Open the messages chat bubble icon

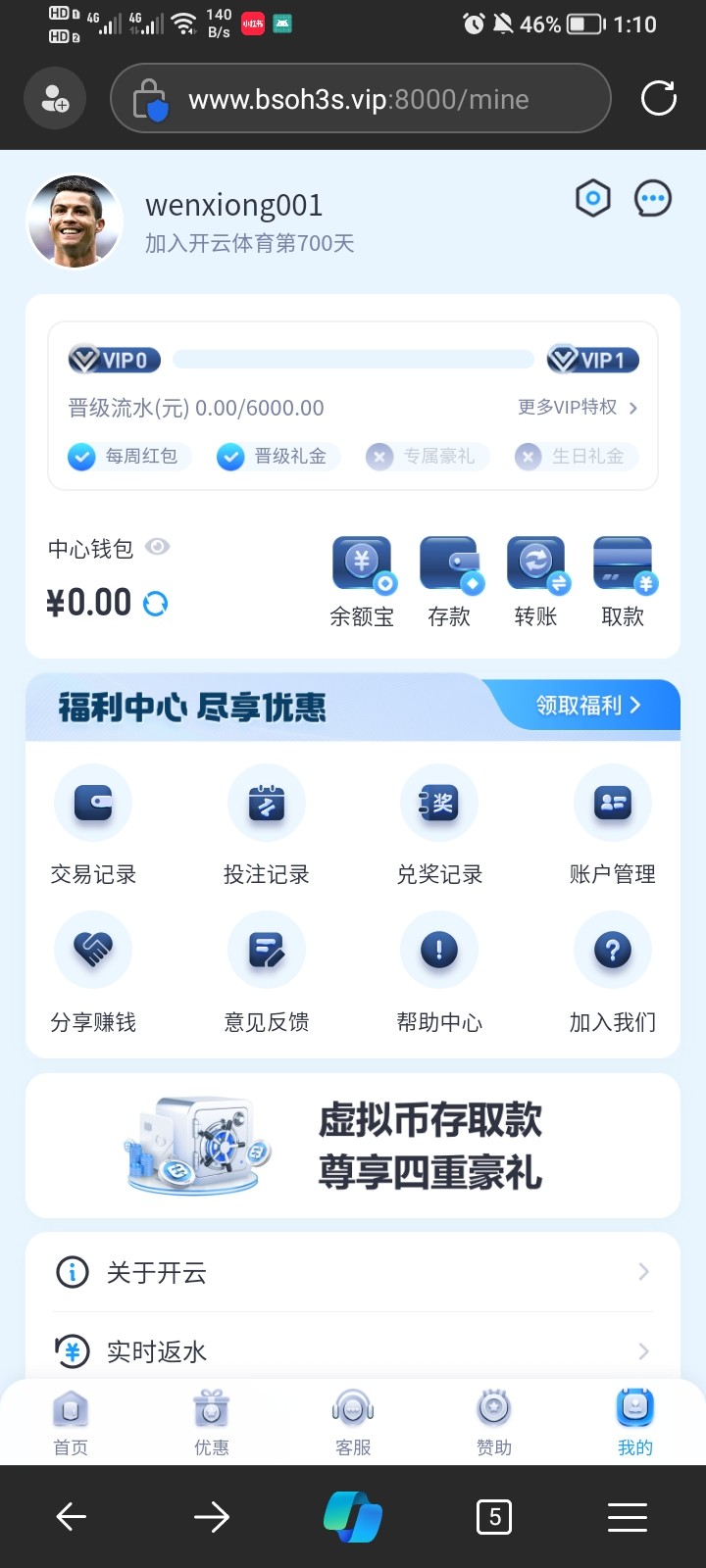point(653,199)
